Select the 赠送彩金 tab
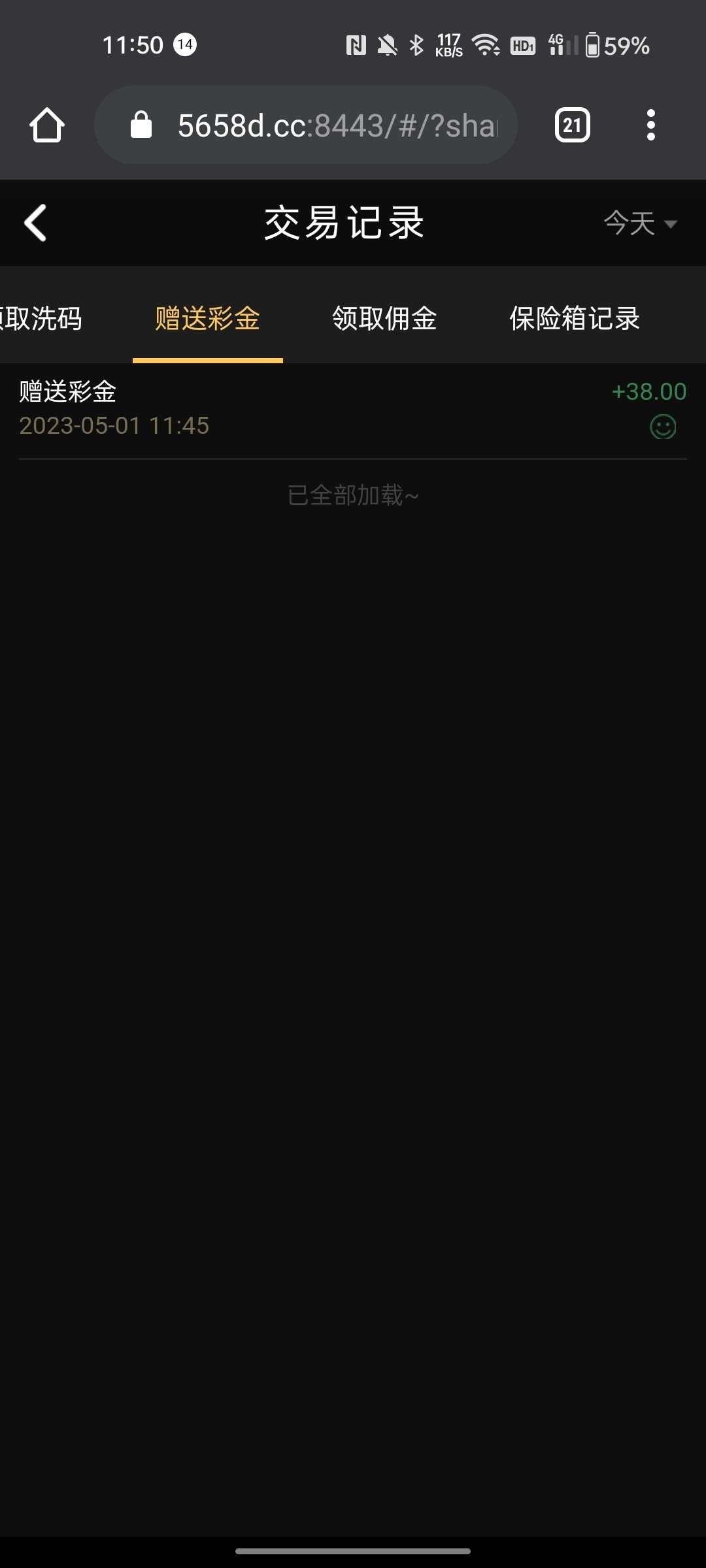706x1568 pixels. pos(207,319)
